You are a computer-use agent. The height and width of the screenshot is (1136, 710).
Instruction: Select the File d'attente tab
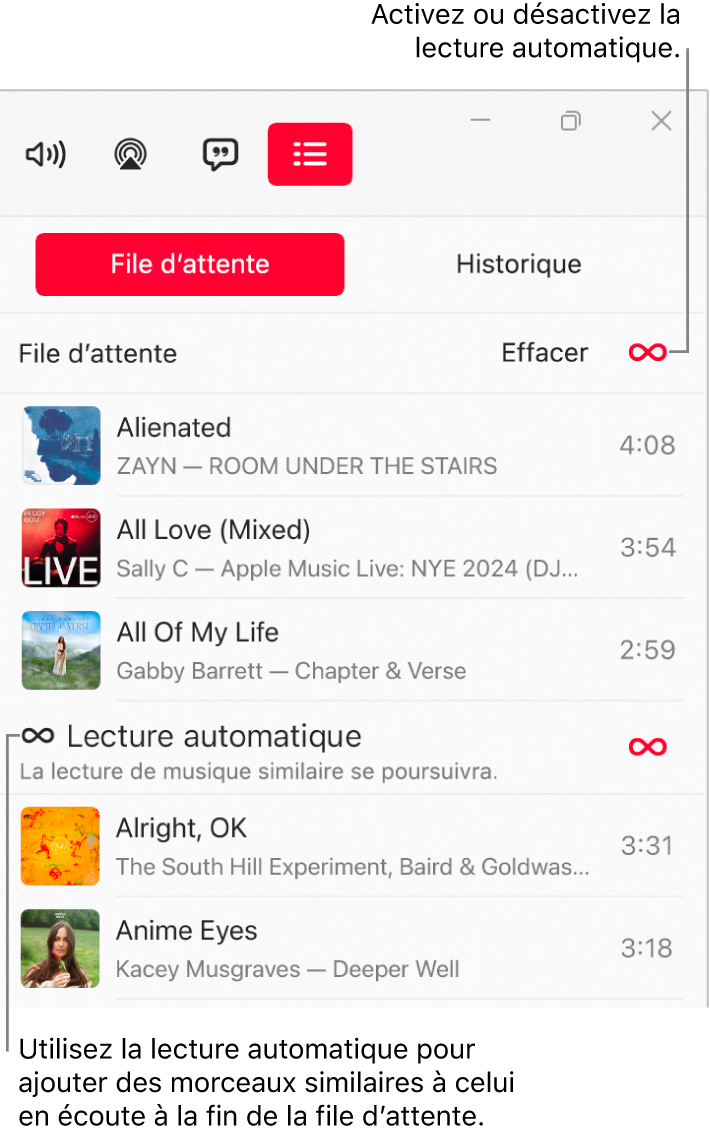[190, 264]
